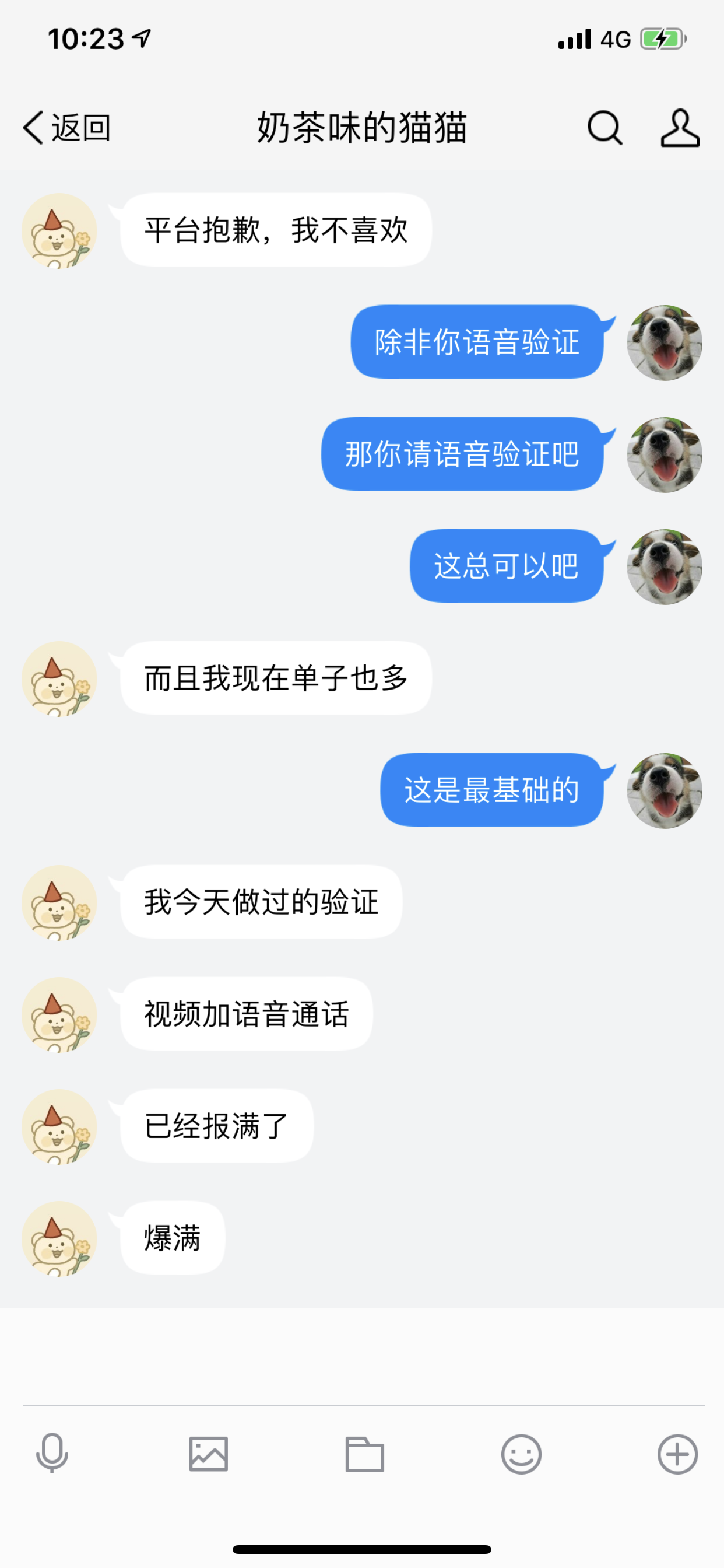Open more options with the plus icon
Image resolution: width=724 pixels, height=1568 pixels.
678,1454
